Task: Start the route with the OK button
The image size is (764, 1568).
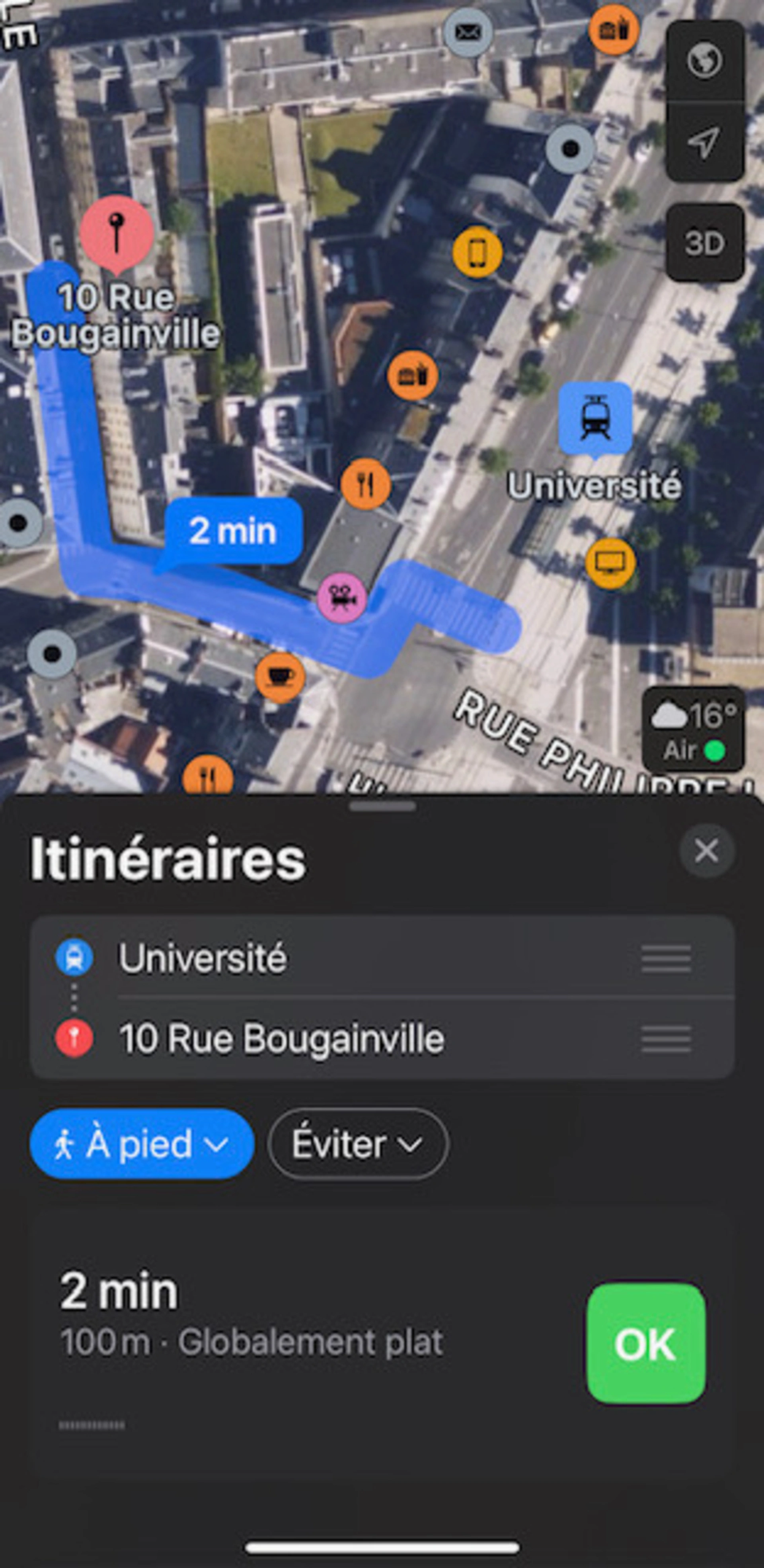Action: (x=646, y=1343)
